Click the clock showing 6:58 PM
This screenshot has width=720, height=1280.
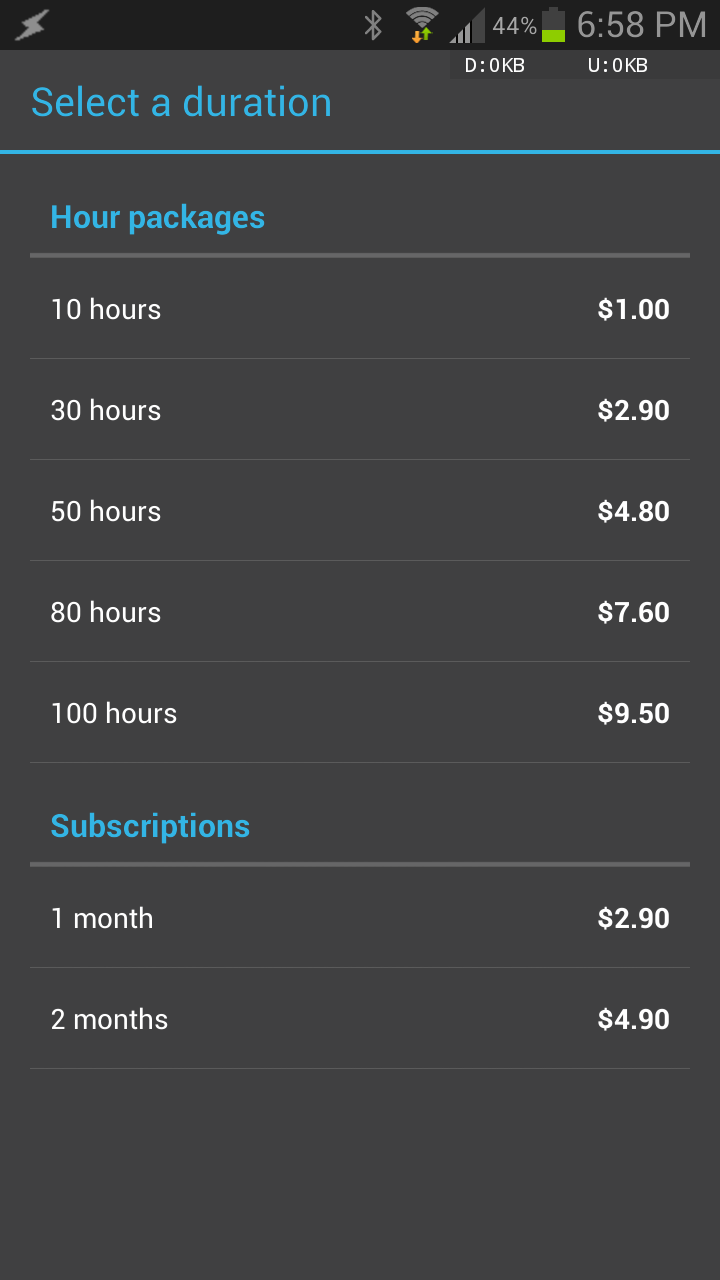point(640,25)
